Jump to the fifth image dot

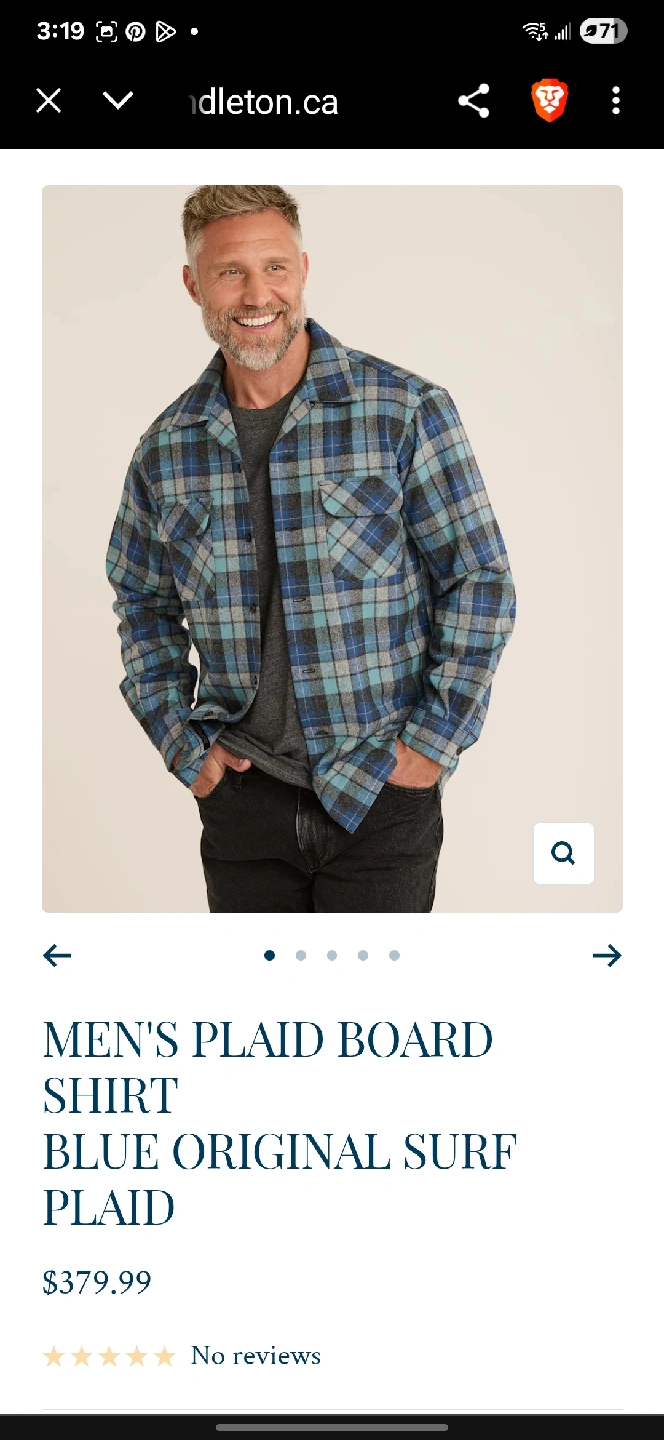[x=394, y=956]
